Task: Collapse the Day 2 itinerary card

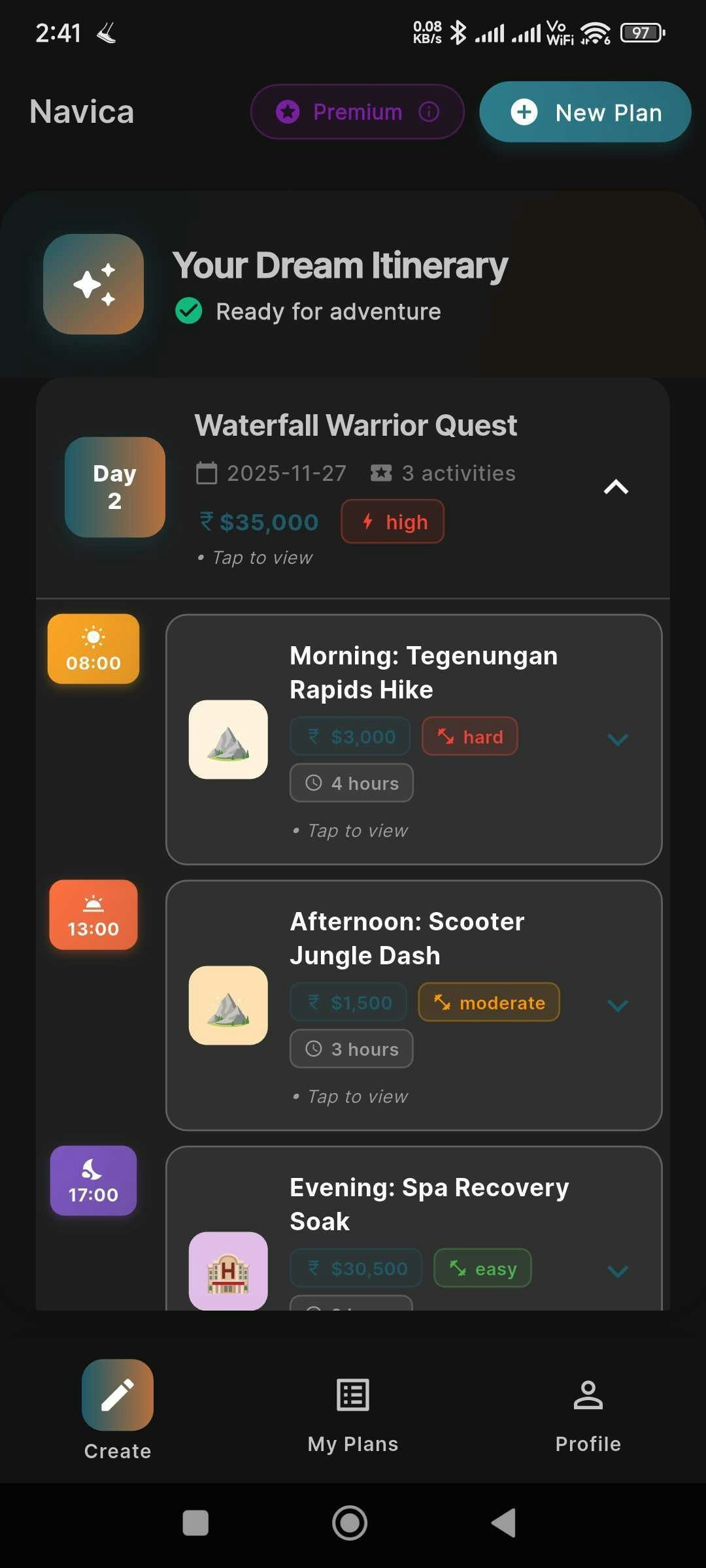Action: (x=616, y=486)
